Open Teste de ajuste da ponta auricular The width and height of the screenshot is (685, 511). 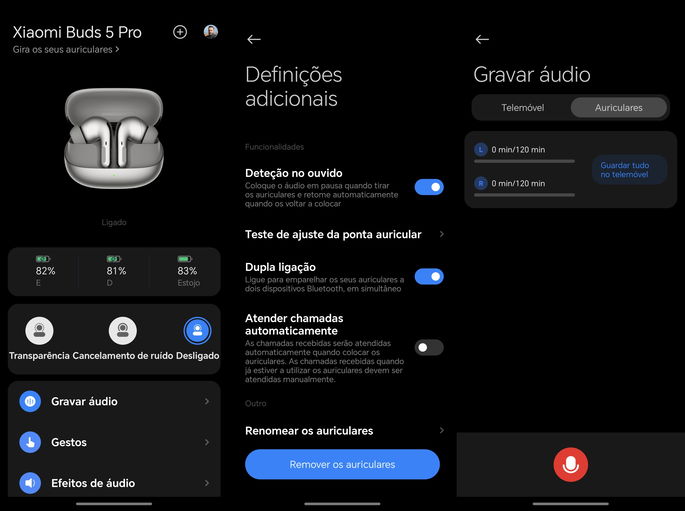click(343, 234)
